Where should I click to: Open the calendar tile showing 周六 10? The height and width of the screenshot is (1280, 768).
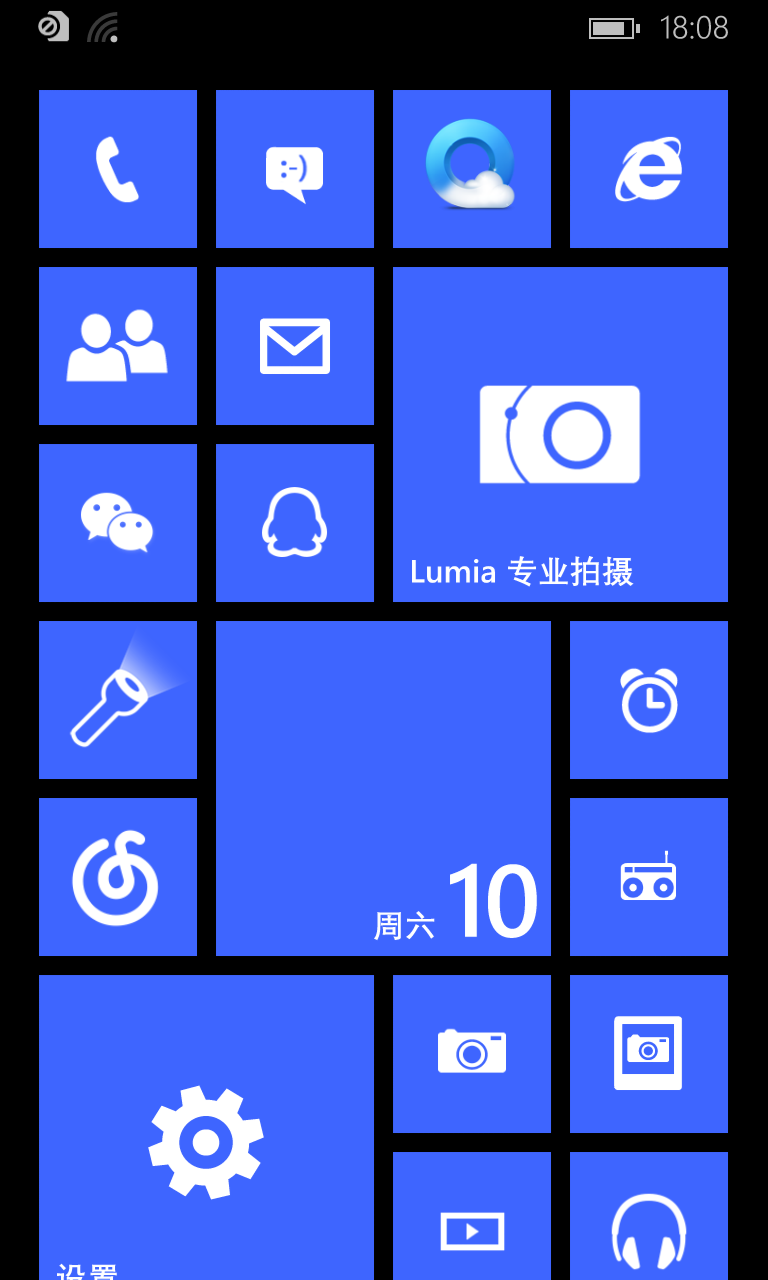click(383, 788)
